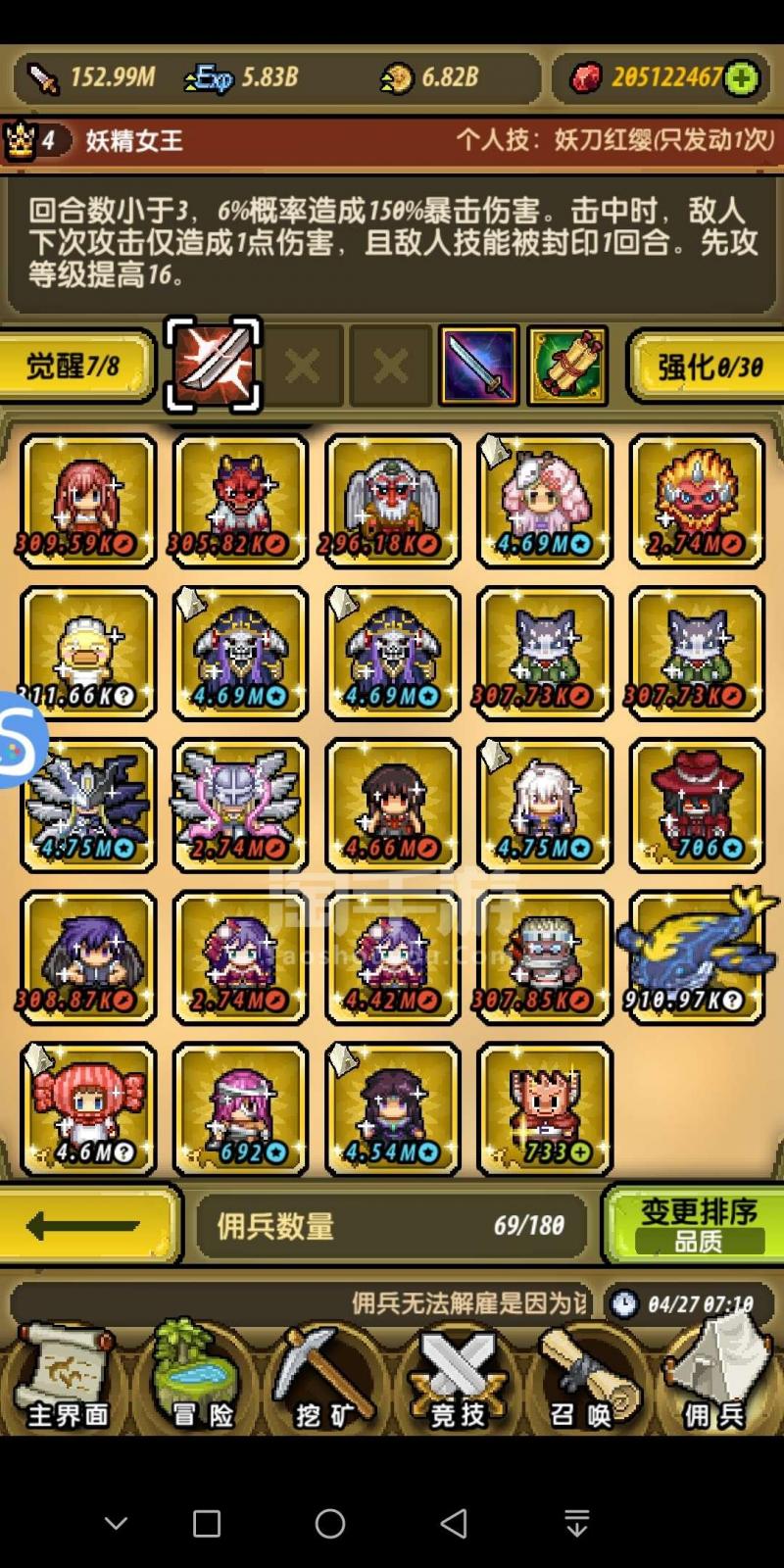Select the green scroll item slot
Image resolution: width=784 pixels, height=1568 pixels.
[x=567, y=367]
